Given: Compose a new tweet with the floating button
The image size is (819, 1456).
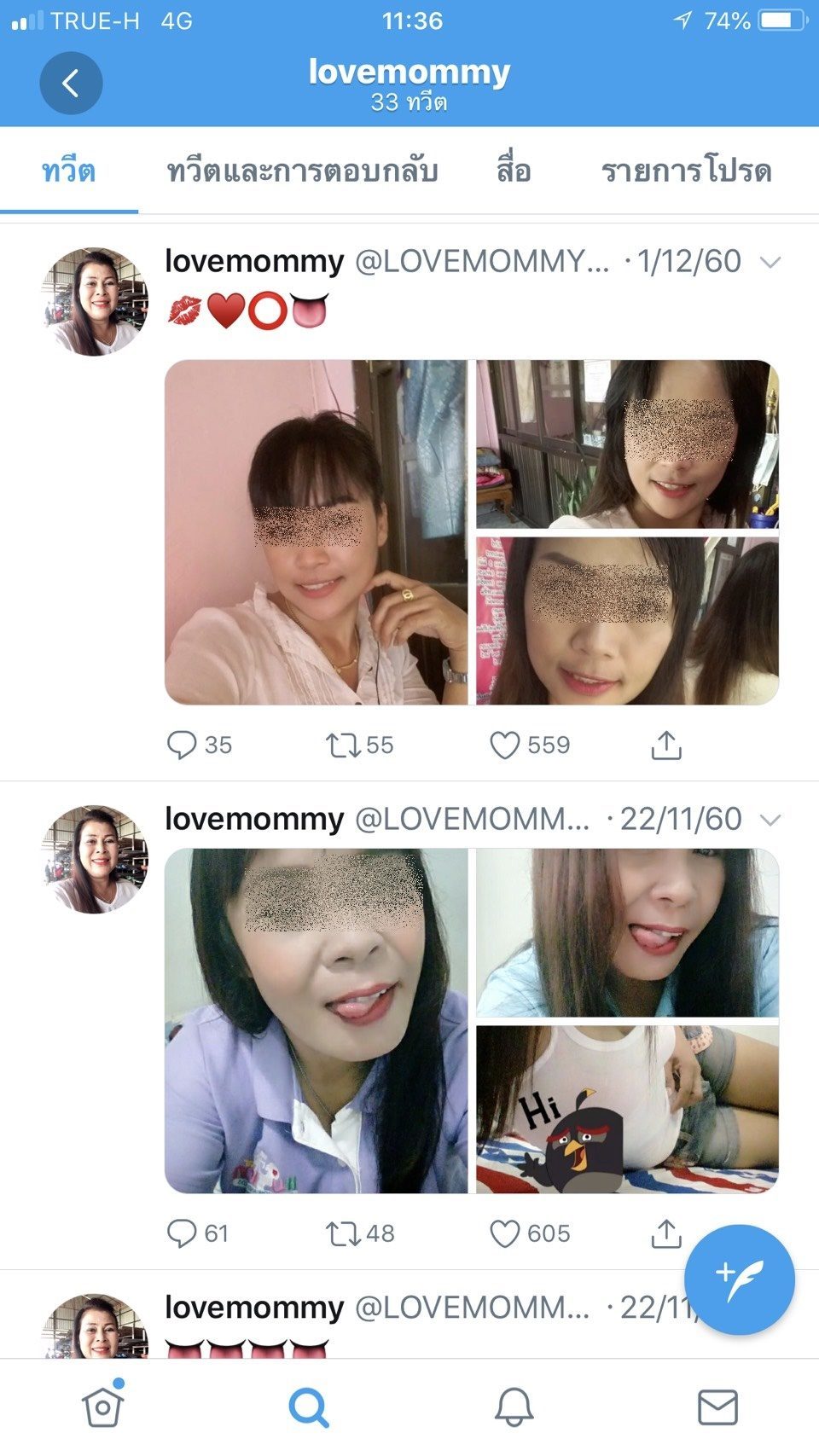Looking at the screenshot, I should pos(740,1279).
